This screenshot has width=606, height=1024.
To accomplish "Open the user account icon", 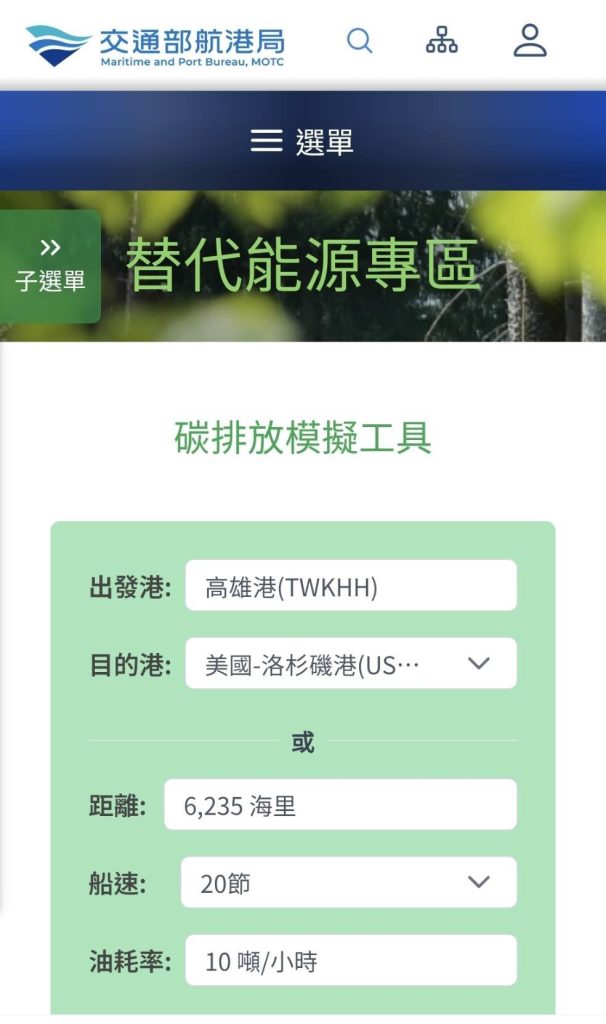I will click(x=530, y=41).
